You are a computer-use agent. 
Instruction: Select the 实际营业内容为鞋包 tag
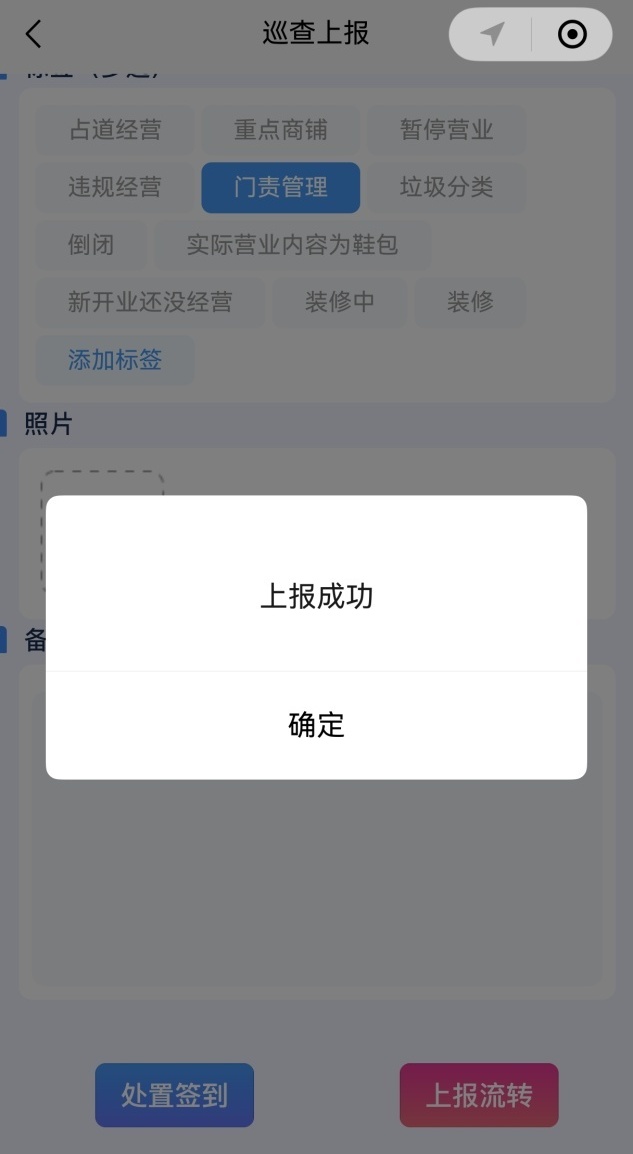292,244
